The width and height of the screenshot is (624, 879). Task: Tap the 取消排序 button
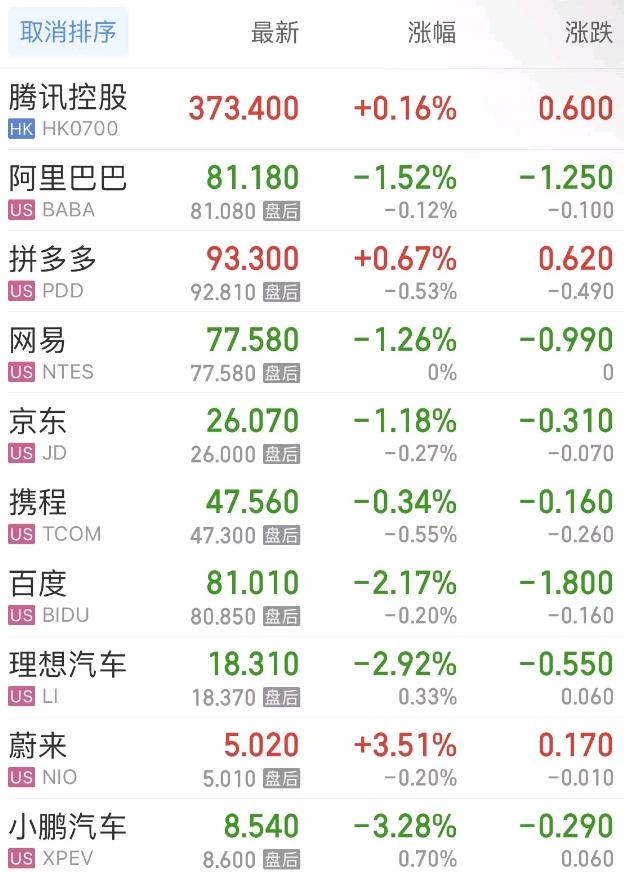(x=68, y=33)
